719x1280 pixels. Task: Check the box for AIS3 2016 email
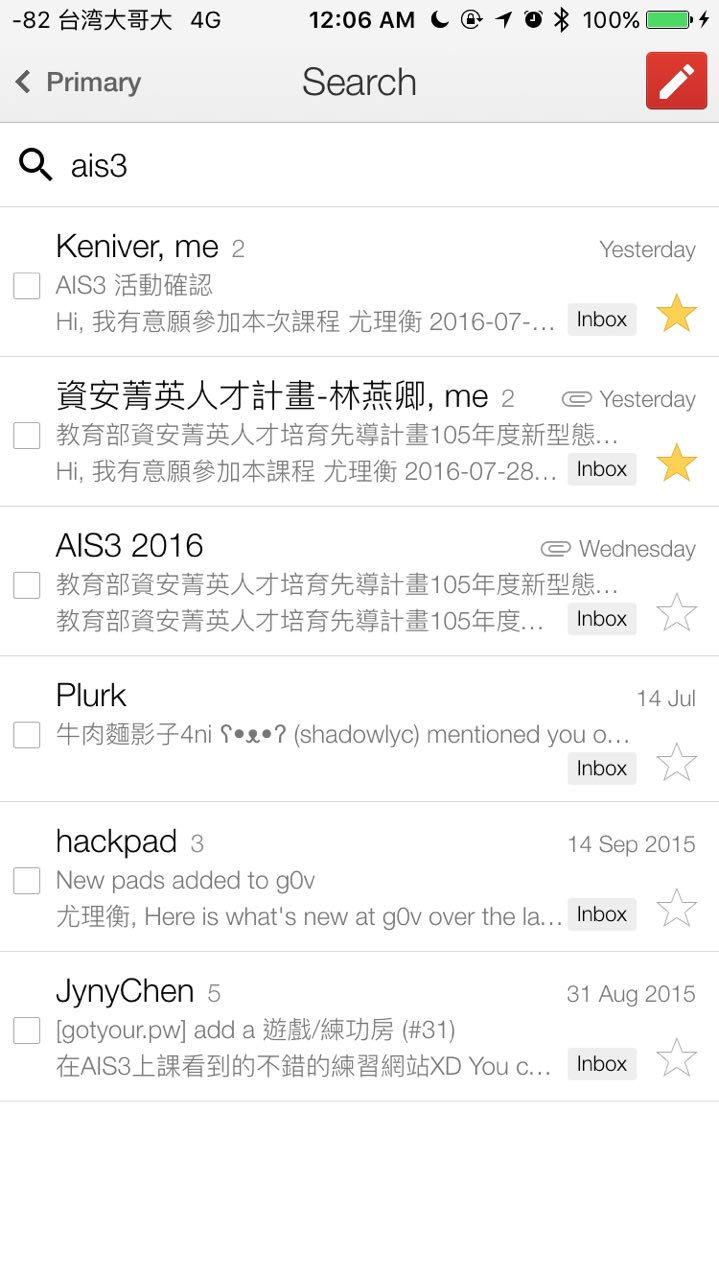pos(27,585)
